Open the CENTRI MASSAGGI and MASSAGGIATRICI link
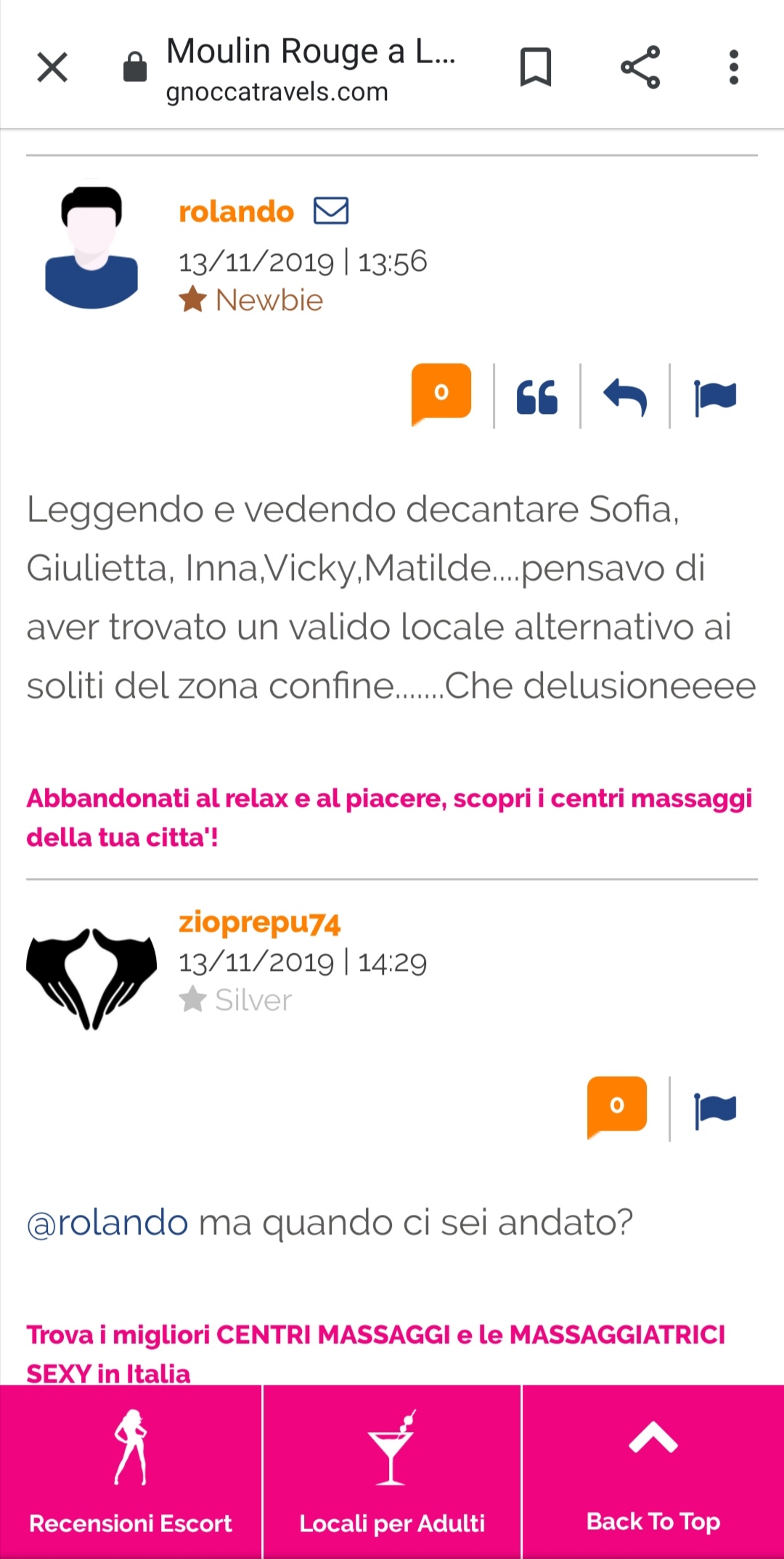 click(375, 1354)
